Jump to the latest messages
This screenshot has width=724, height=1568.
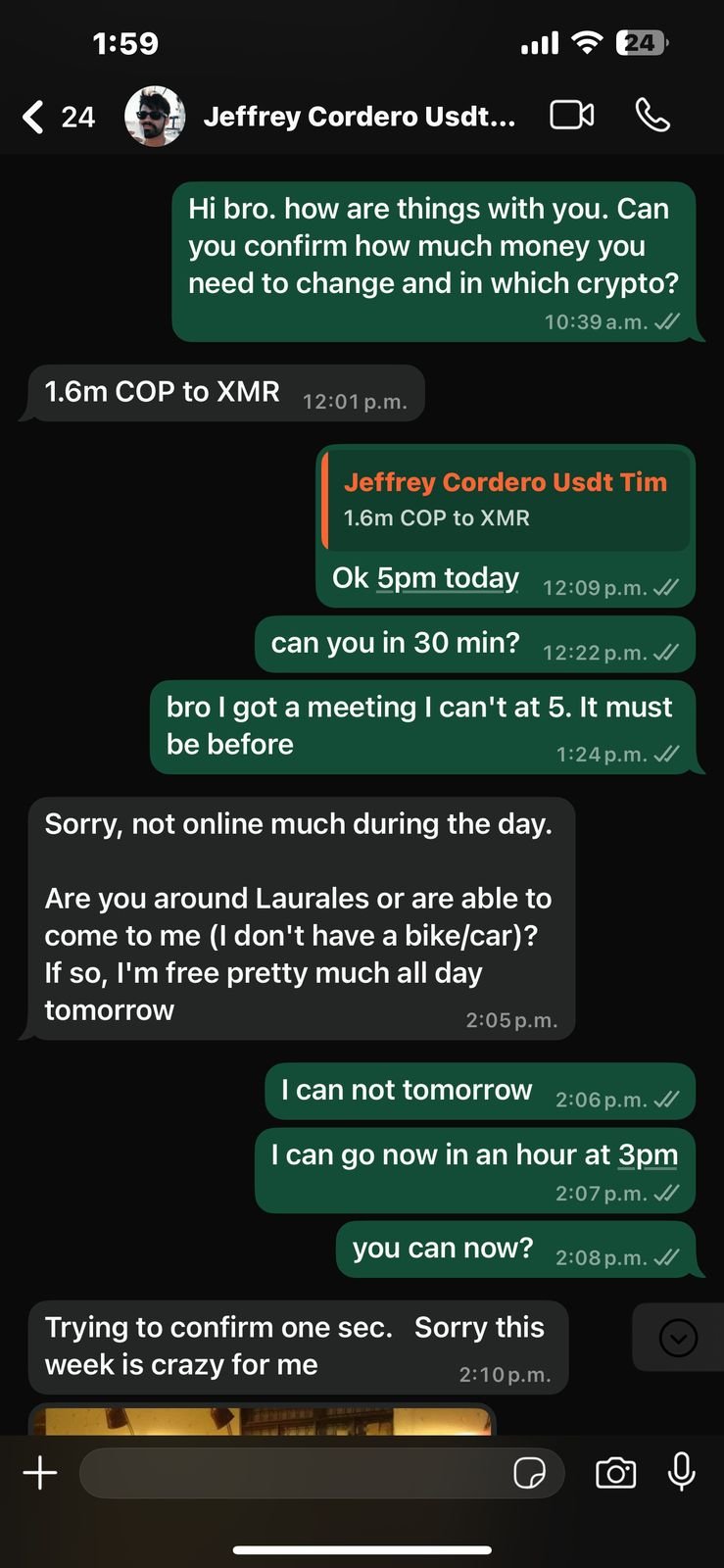(678, 1338)
